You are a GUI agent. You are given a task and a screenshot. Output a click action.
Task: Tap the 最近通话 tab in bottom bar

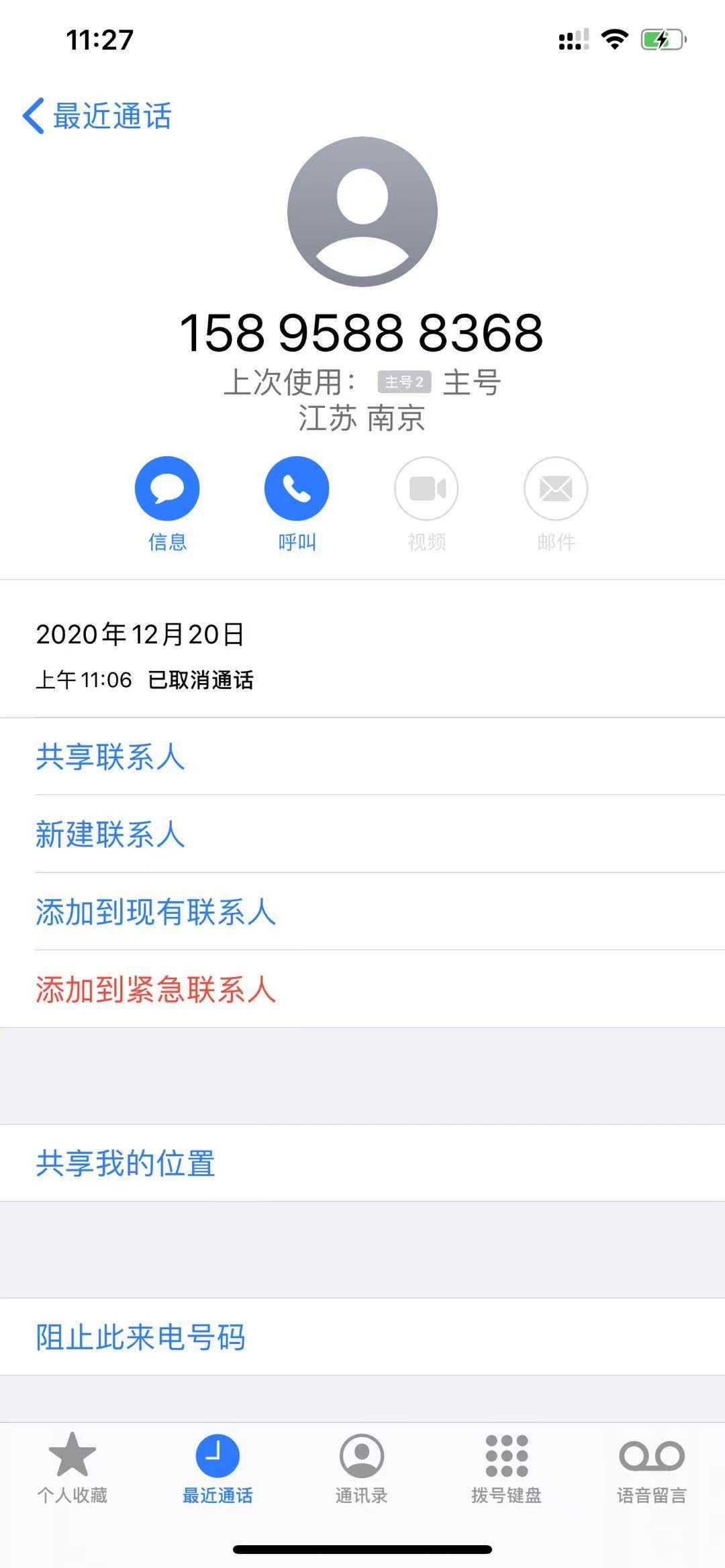coord(217,1468)
